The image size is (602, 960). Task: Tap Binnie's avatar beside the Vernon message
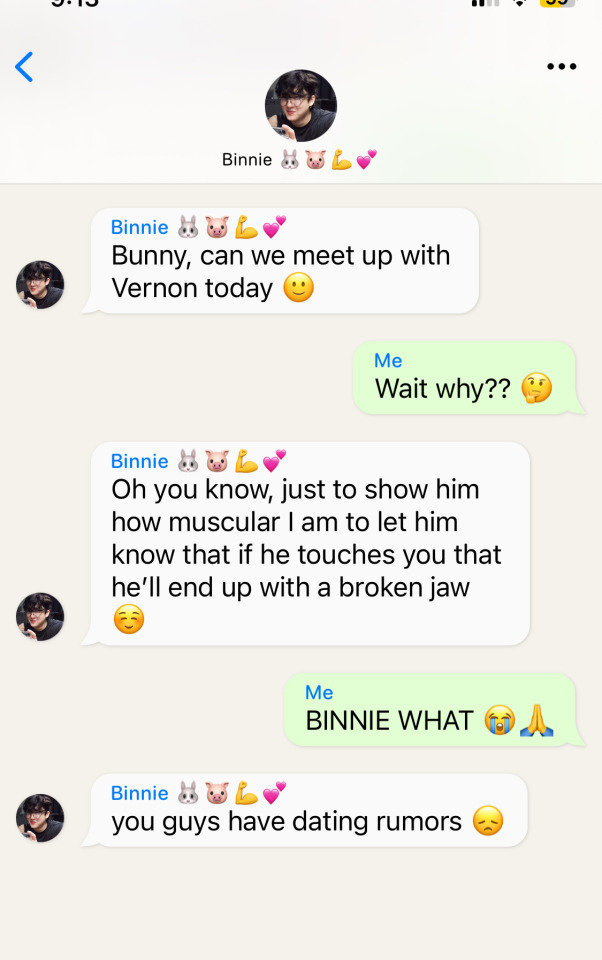40,285
